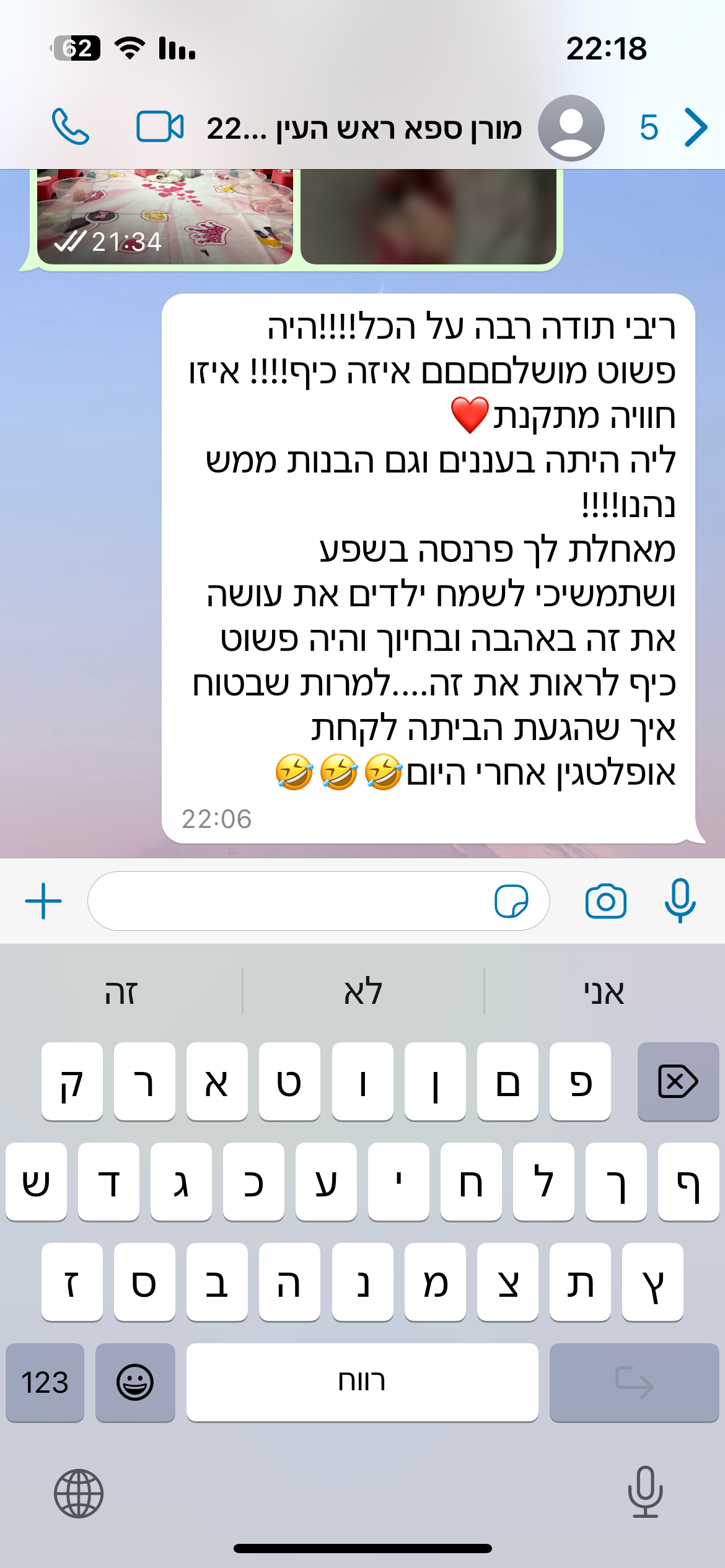Open the sticker picker in message field
Image resolution: width=725 pixels, height=1568 pixels.
[511, 901]
